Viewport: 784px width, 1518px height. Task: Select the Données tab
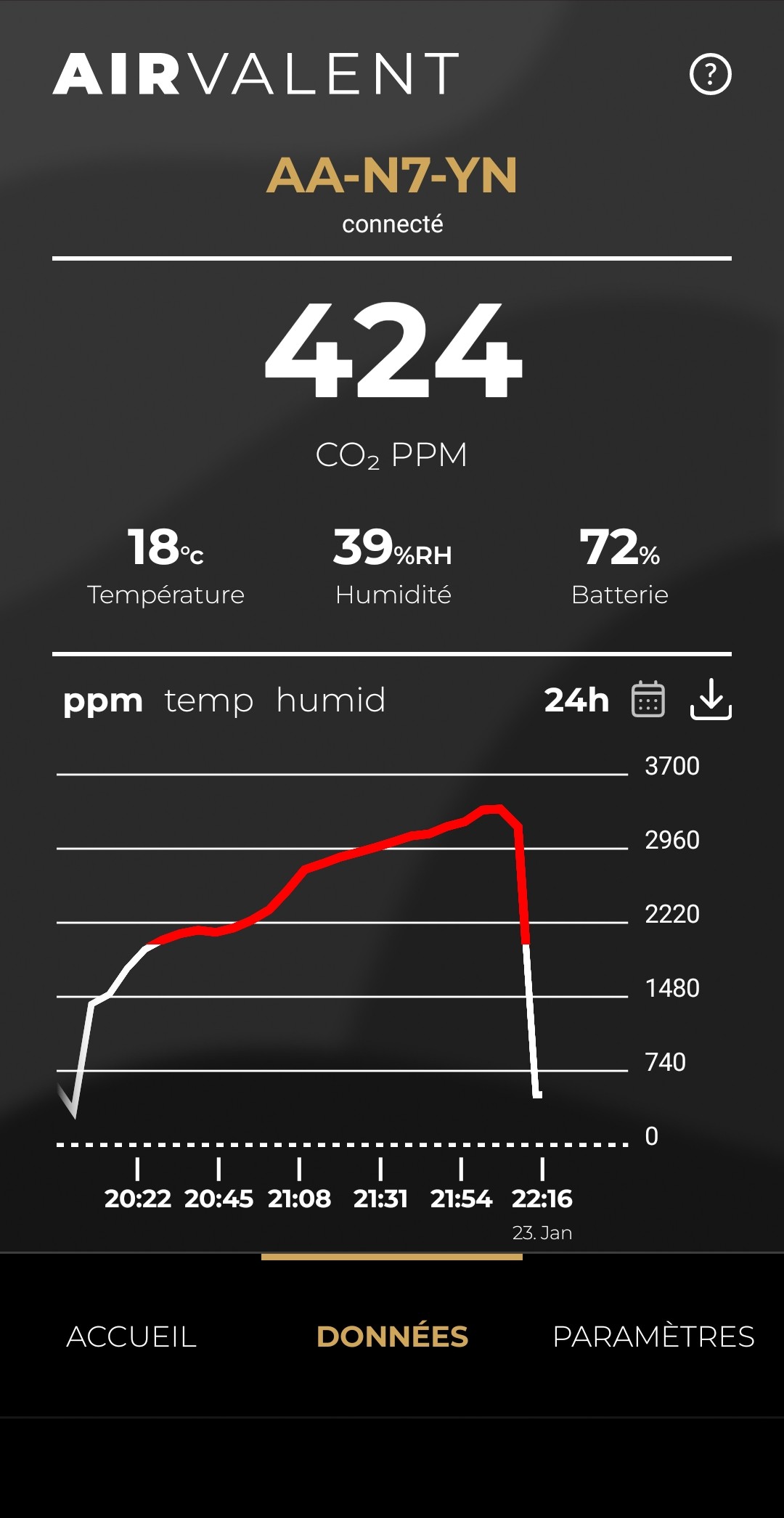pyautogui.click(x=392, y=1337)
